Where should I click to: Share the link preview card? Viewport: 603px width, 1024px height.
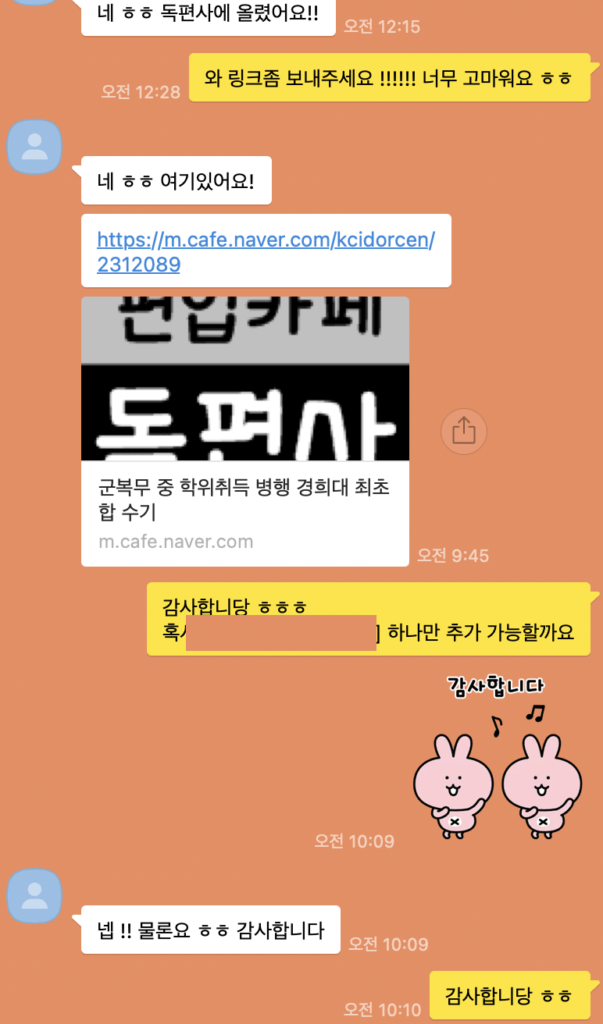tap(464, 430)
